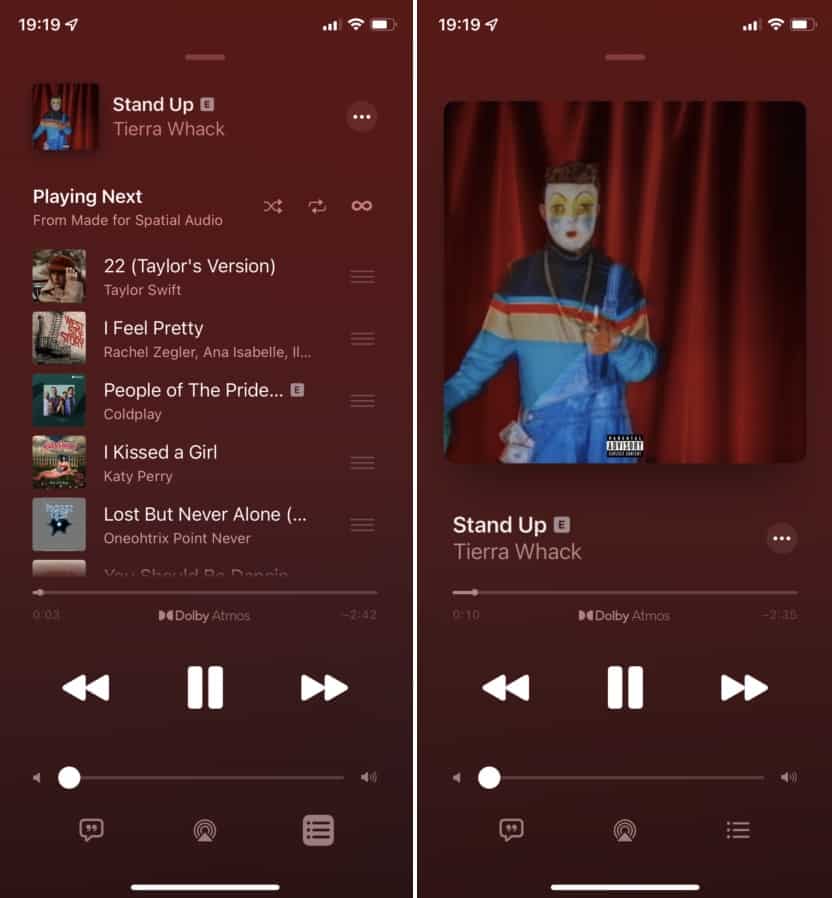
Task: Tap the small Stand Up artwork above the queue
Action: [65, 117]
